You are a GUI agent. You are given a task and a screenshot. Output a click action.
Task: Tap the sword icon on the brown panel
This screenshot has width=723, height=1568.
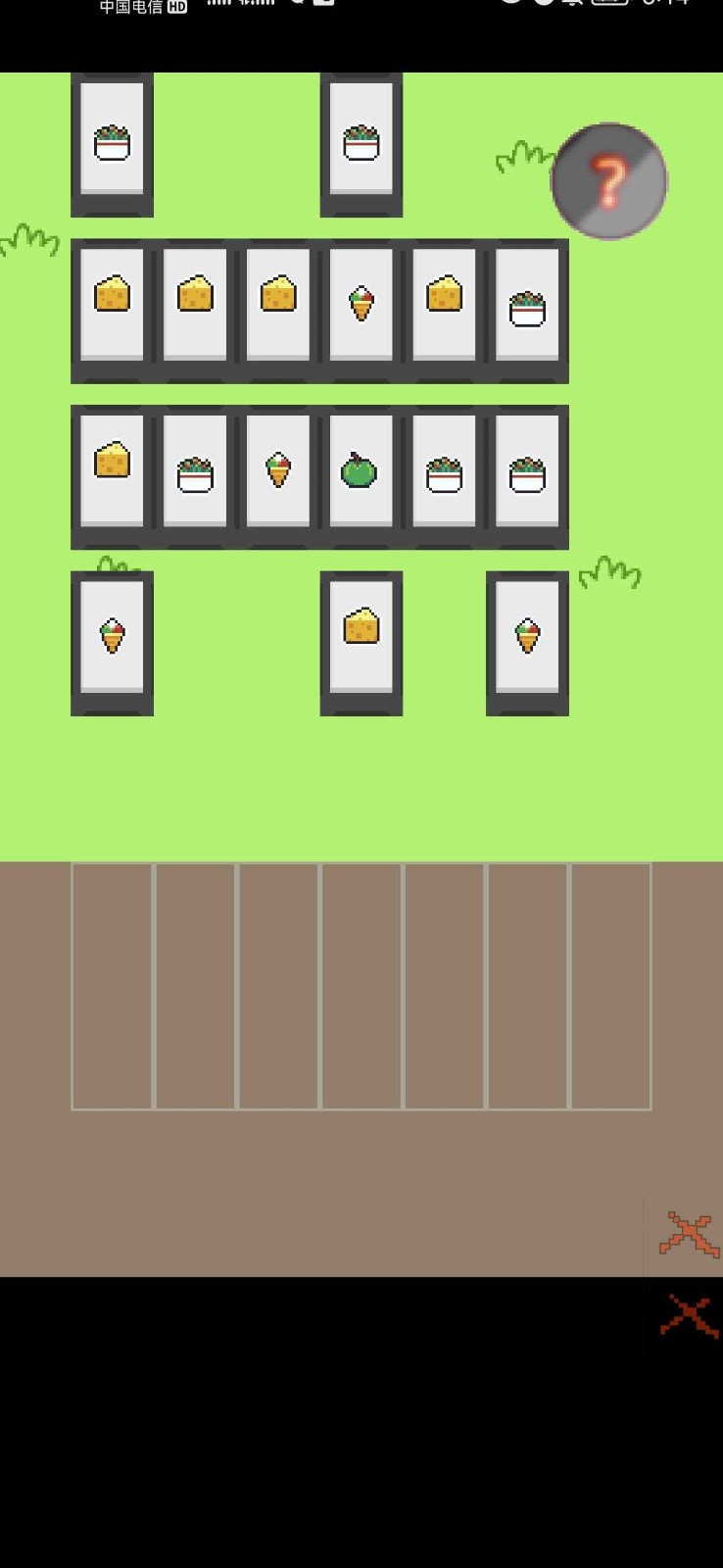688,1235
